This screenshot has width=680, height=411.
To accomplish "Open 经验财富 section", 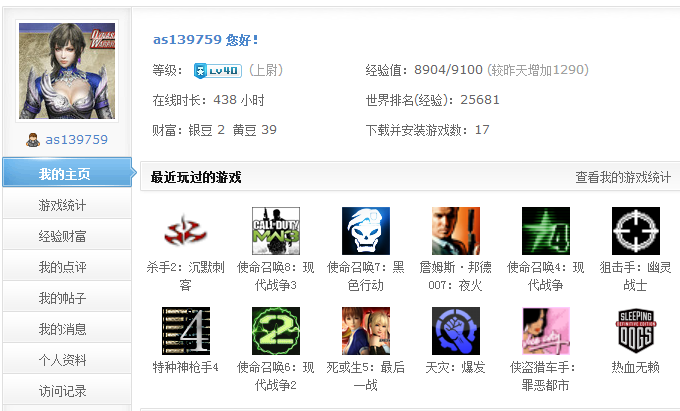I will coord(62,236).
